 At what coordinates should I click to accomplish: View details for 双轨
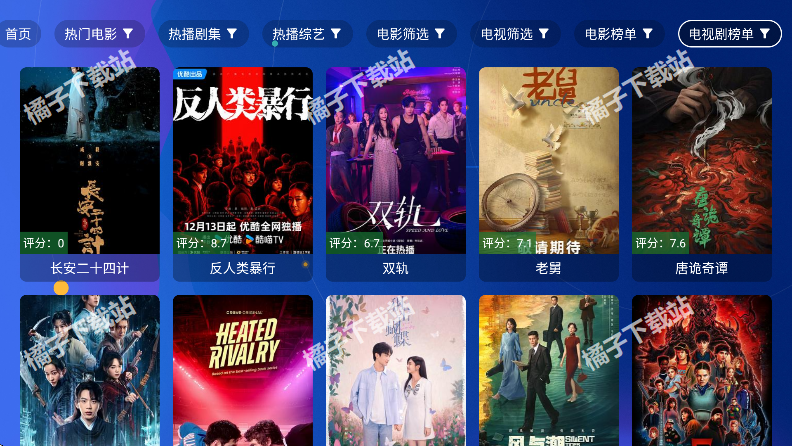[x=396, y=170]
